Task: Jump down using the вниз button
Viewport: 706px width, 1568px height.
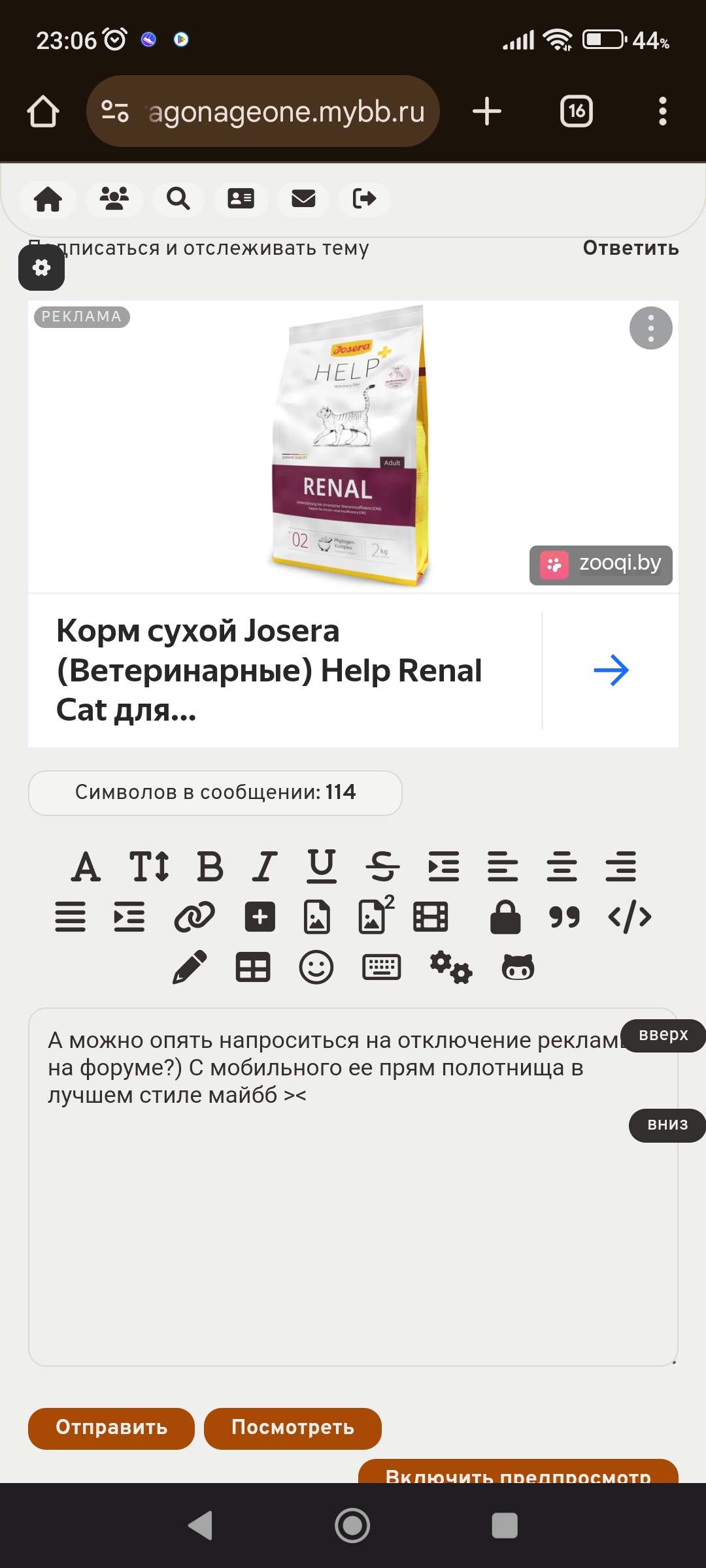Action: click(667, 1125)
